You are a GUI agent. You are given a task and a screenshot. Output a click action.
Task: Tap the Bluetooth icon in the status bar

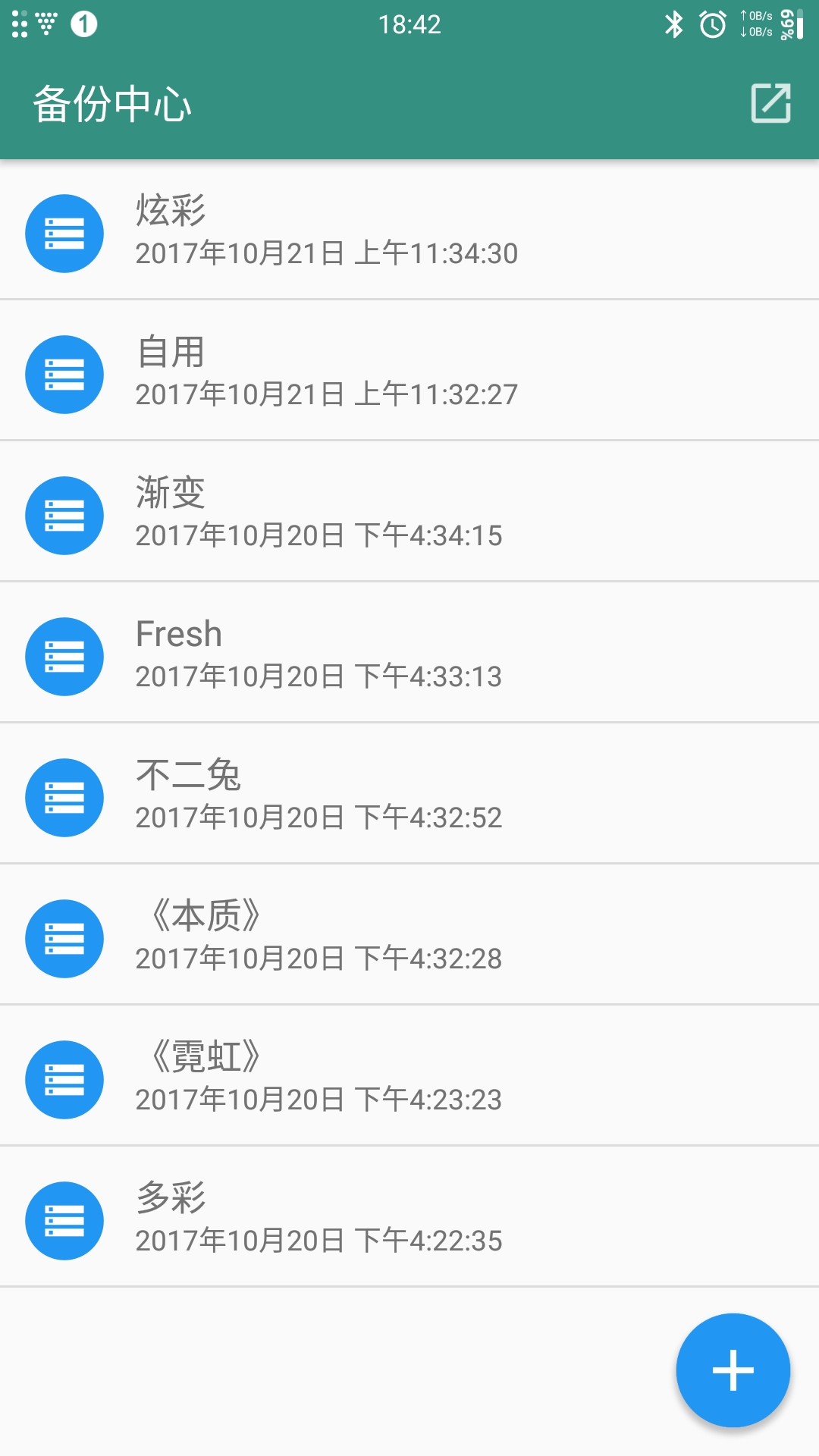pos(672,25)
